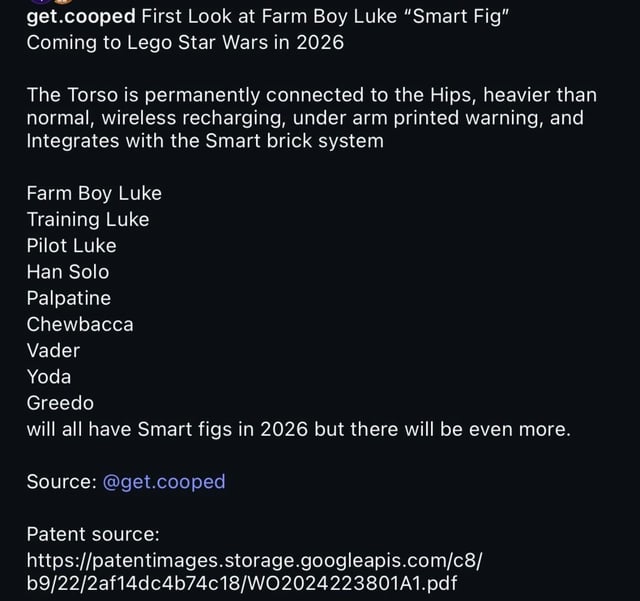Open the @get.cooped mention link
640x601 pixels.
click(x=163, y=482)
